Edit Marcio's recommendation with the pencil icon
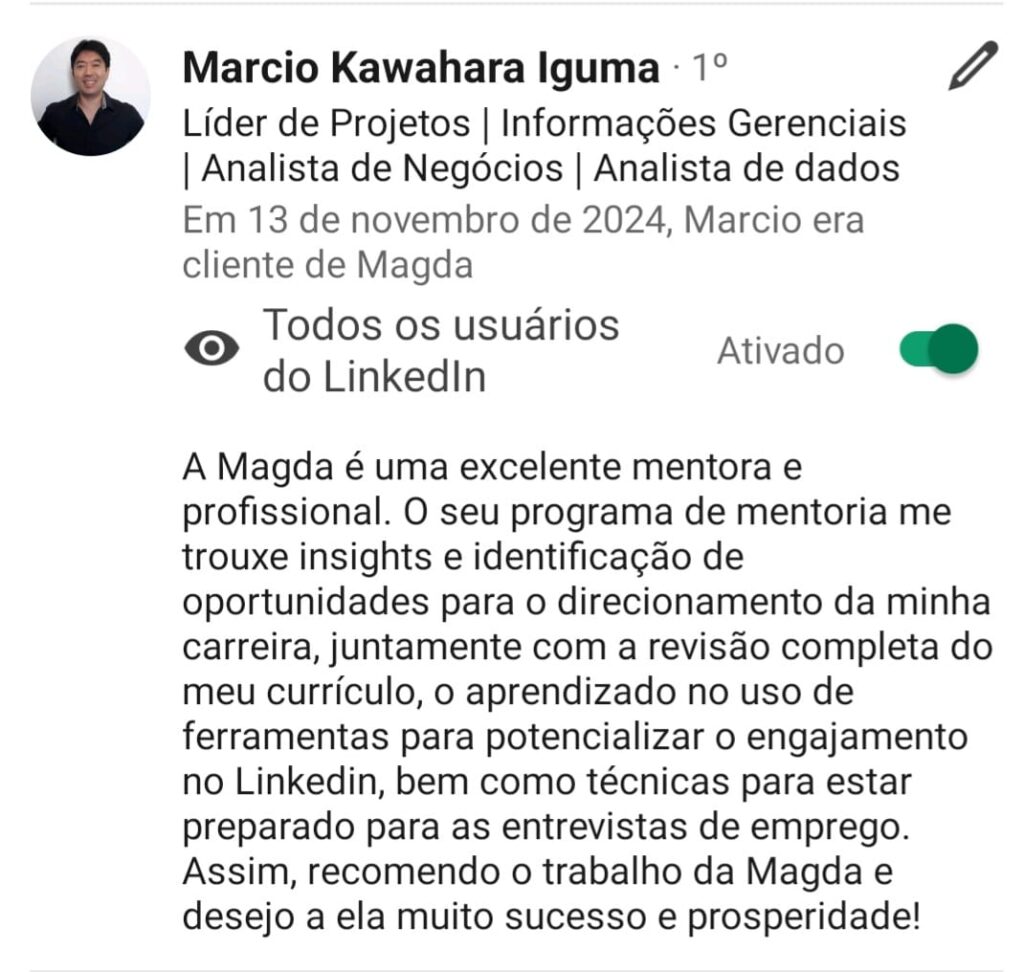Screen dimensions: 1024x972 click(x=972, y=66)
